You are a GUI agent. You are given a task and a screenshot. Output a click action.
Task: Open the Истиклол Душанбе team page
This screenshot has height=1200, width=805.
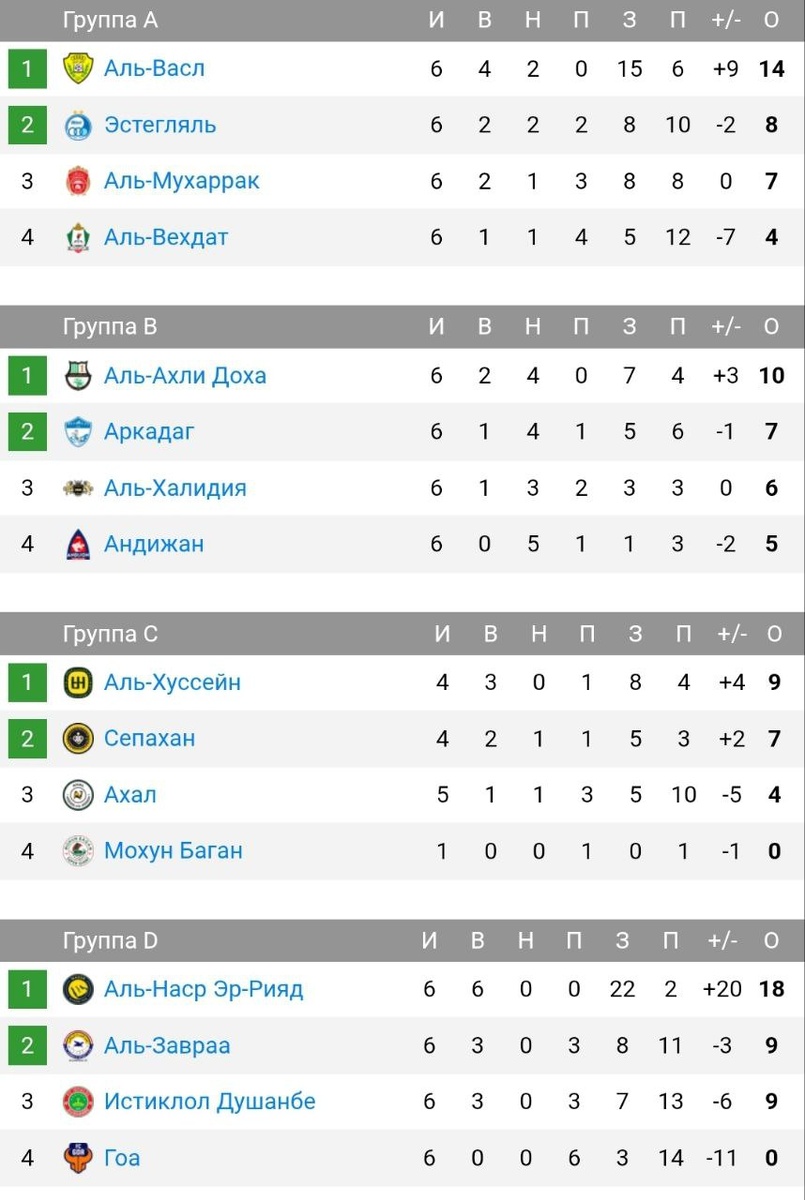(x=210, y=1102)
